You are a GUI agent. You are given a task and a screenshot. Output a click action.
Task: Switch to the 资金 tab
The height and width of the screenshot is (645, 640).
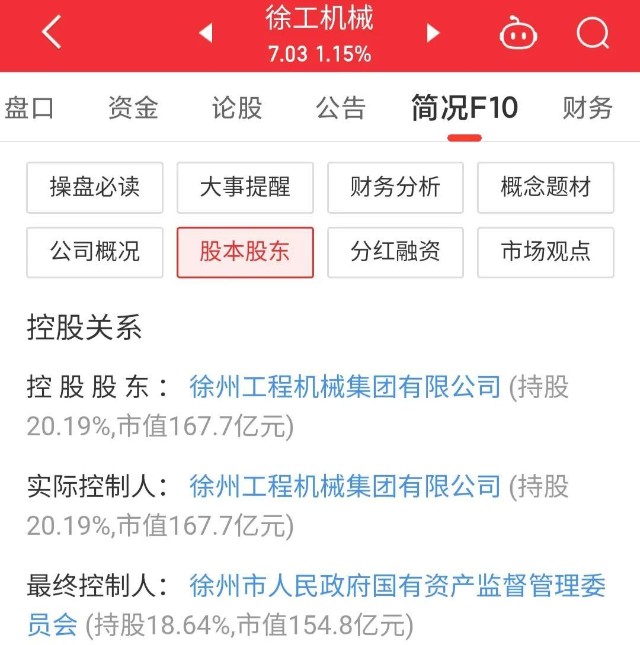[133, 108]
